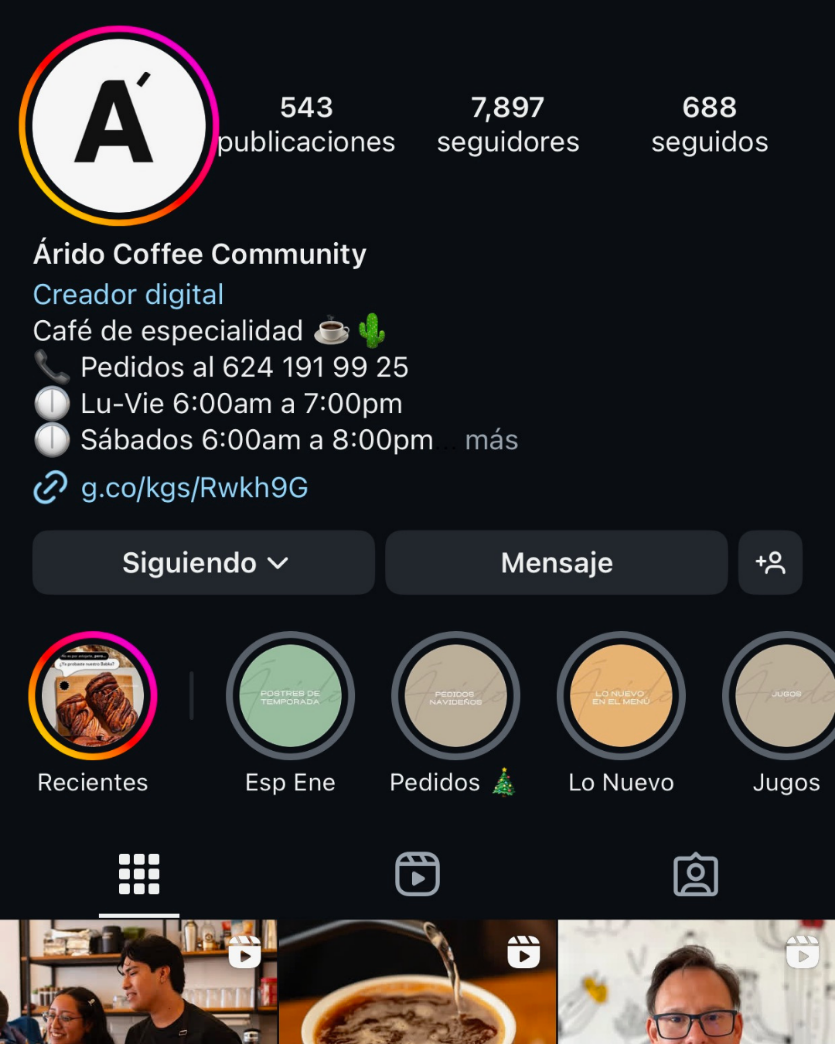This screenshot has width=835, height=1044.
Task: Open the Recientes story highlight
Action: (x=93, y=697)
